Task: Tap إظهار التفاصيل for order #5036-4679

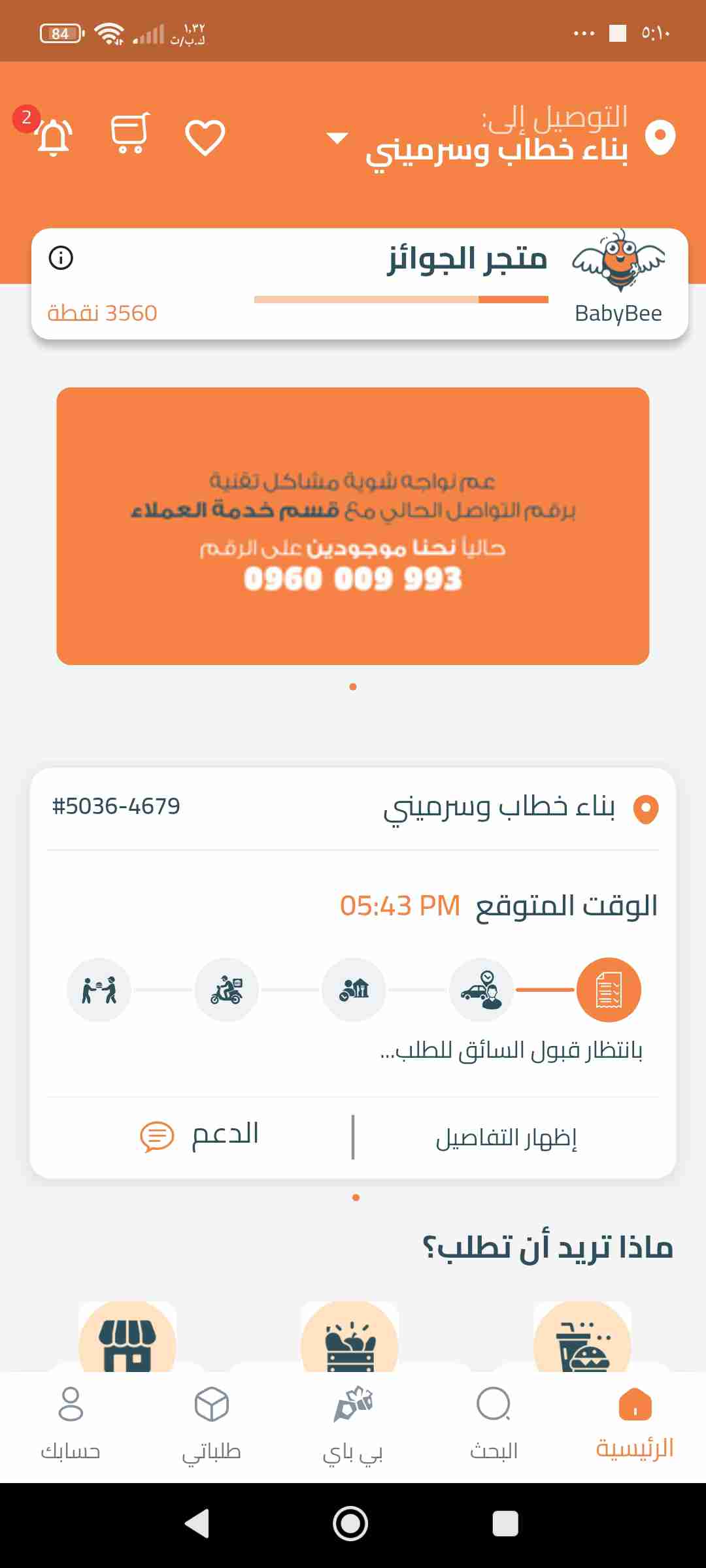Action: [507, 1137]
